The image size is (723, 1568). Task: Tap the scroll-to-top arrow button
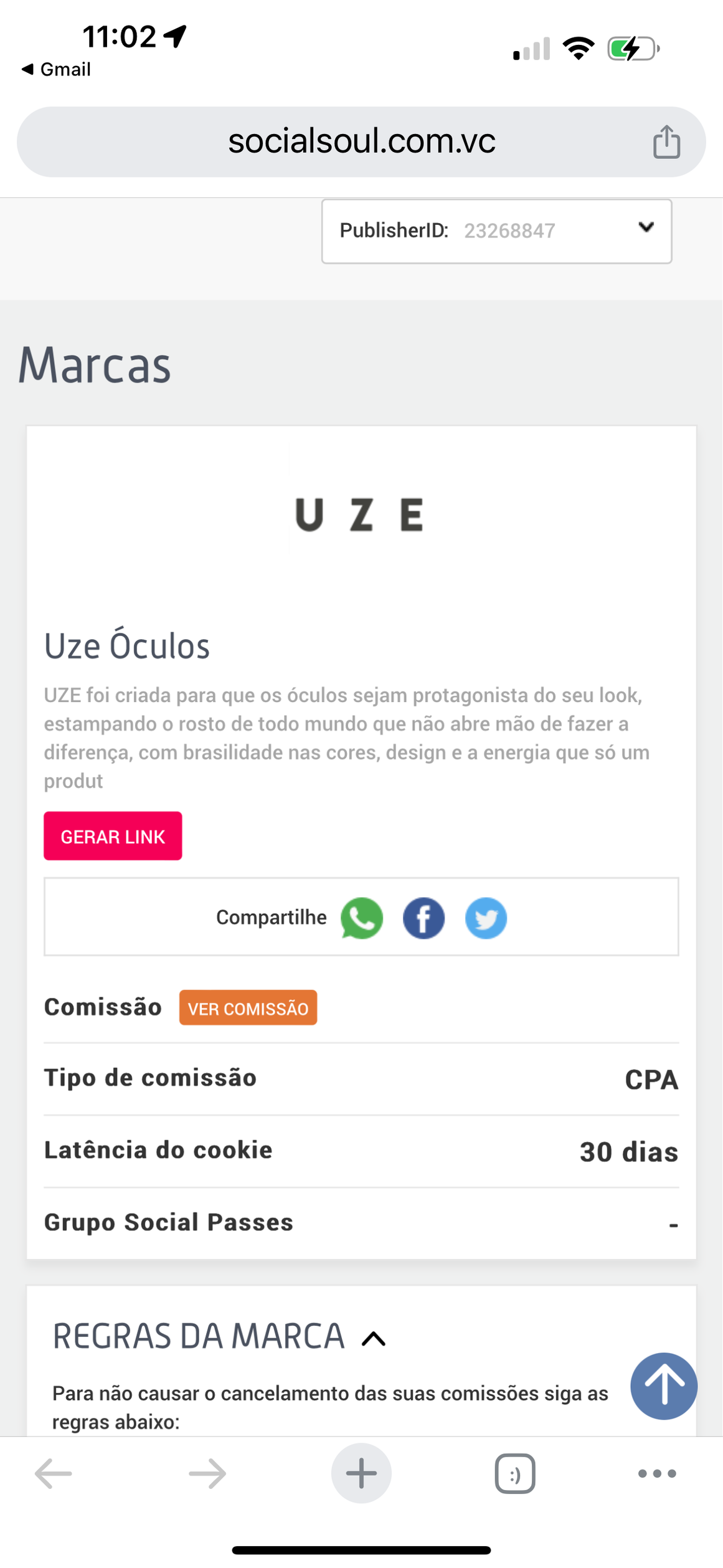tap(663, 1385)
